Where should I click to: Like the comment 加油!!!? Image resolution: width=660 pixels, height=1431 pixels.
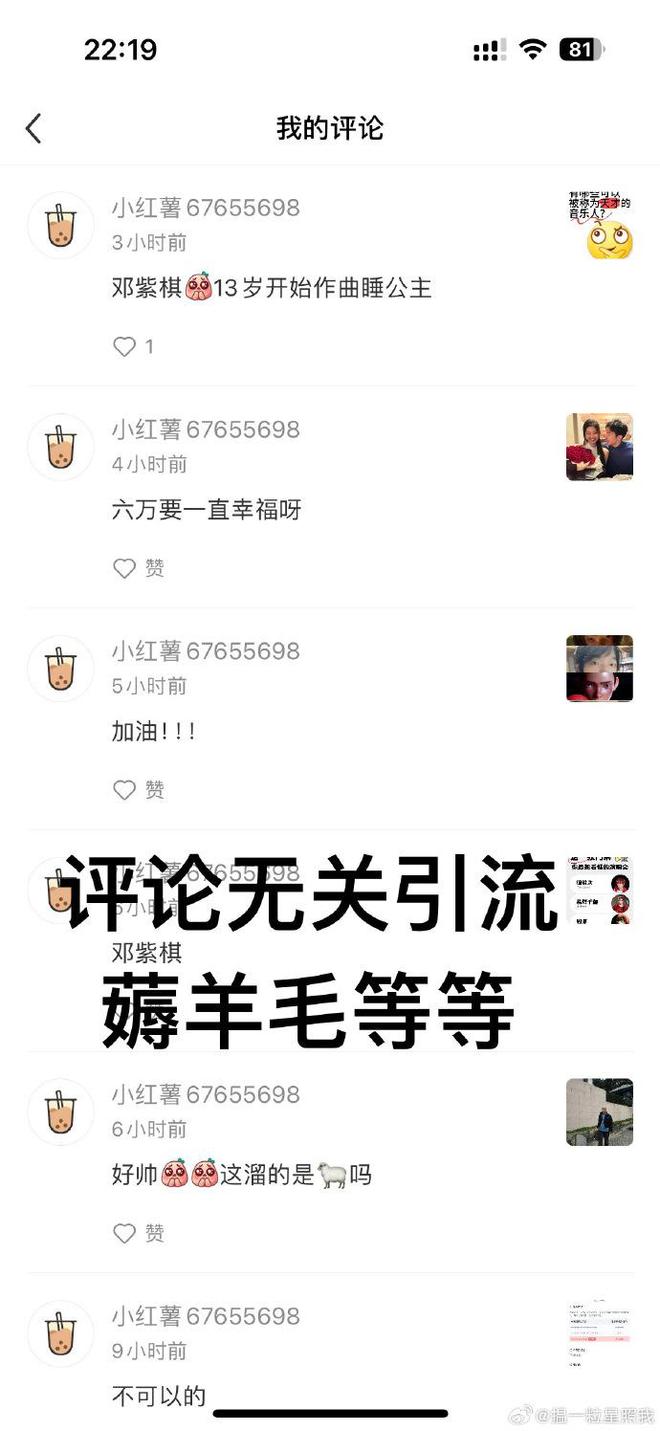point(124,791)
